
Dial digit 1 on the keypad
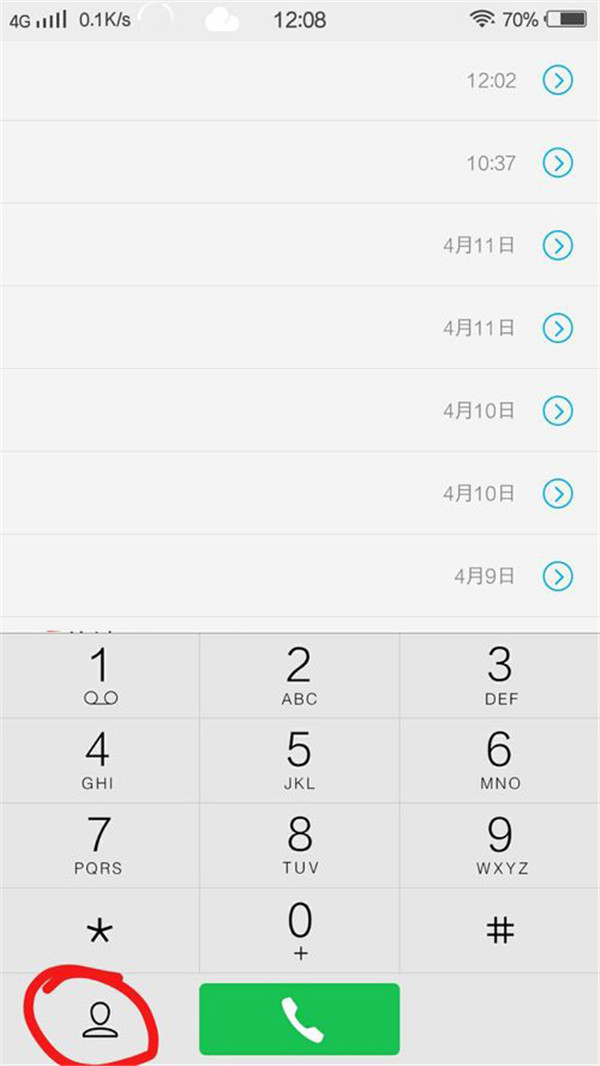pos(100,675)
